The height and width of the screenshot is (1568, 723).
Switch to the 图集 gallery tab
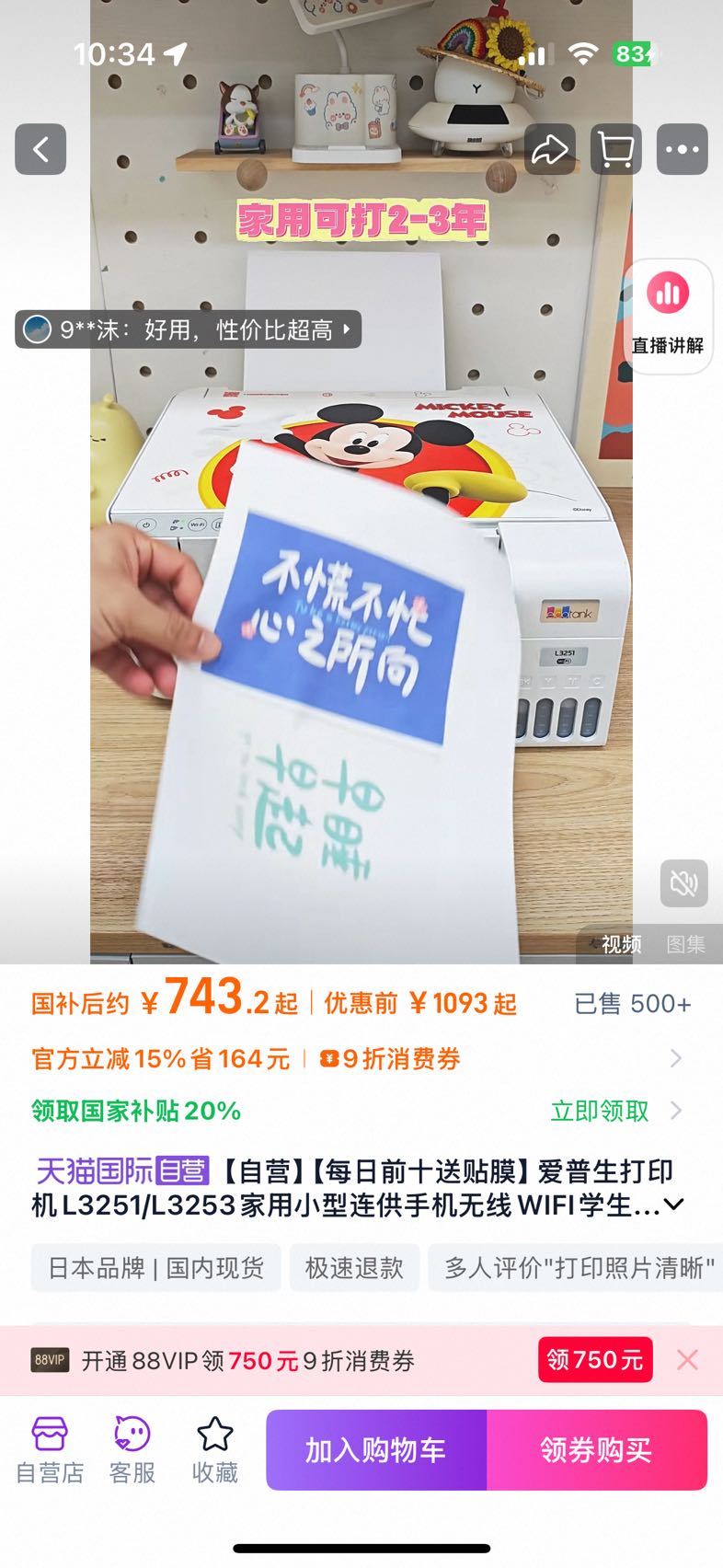(685, 944)
